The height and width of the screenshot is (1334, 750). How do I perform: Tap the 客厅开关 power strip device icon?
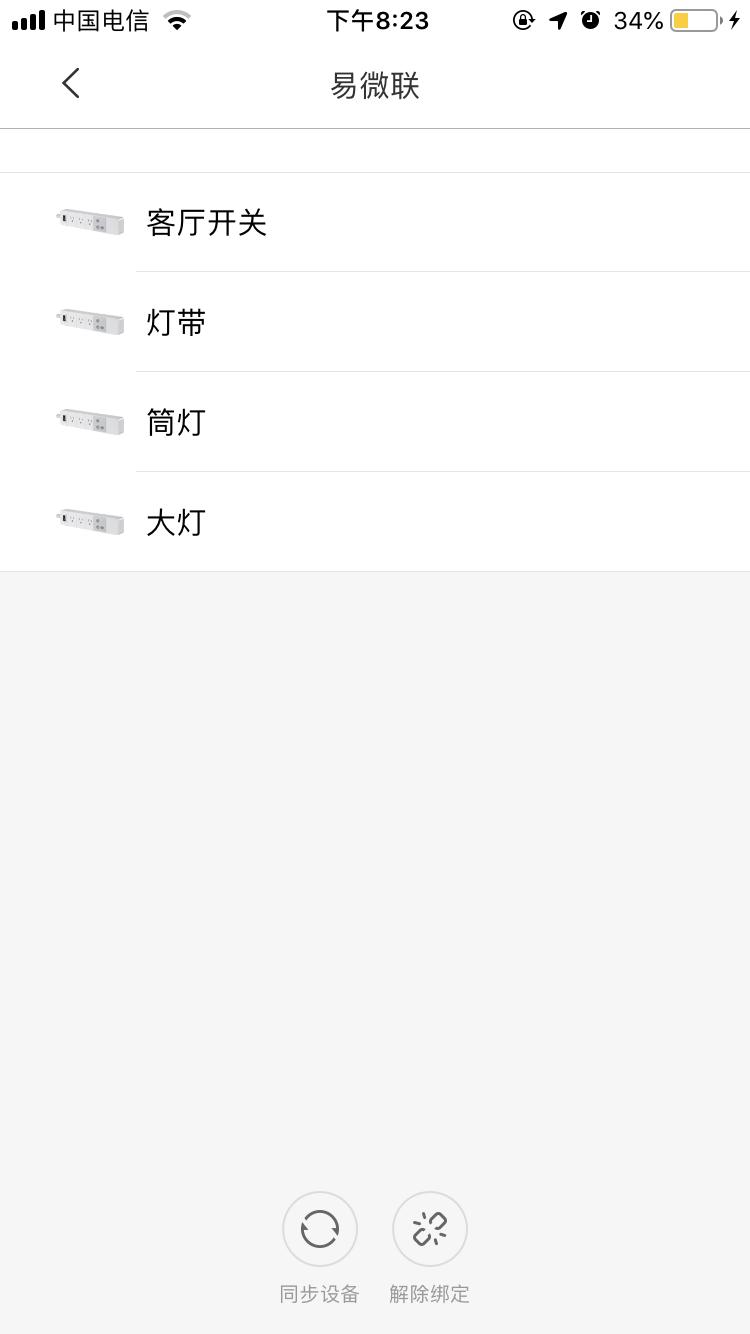[x=89, y=221]
